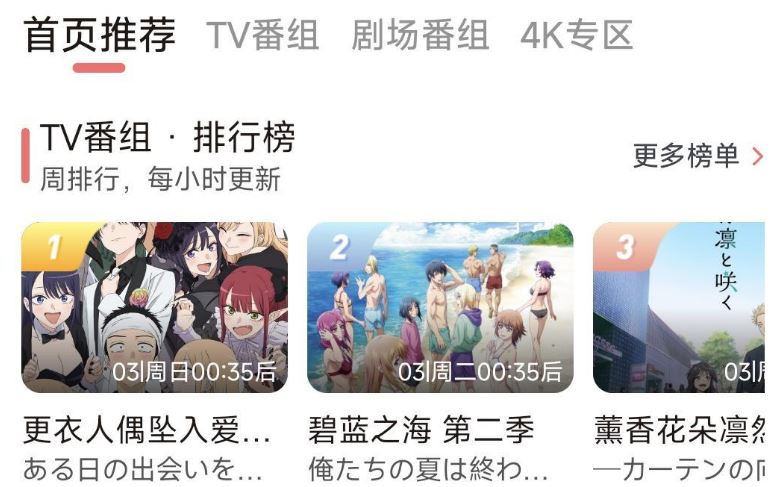This screenshot has width=780, height=487.
Task: Switch to the TV番组 tab
Action: (263, 36)
